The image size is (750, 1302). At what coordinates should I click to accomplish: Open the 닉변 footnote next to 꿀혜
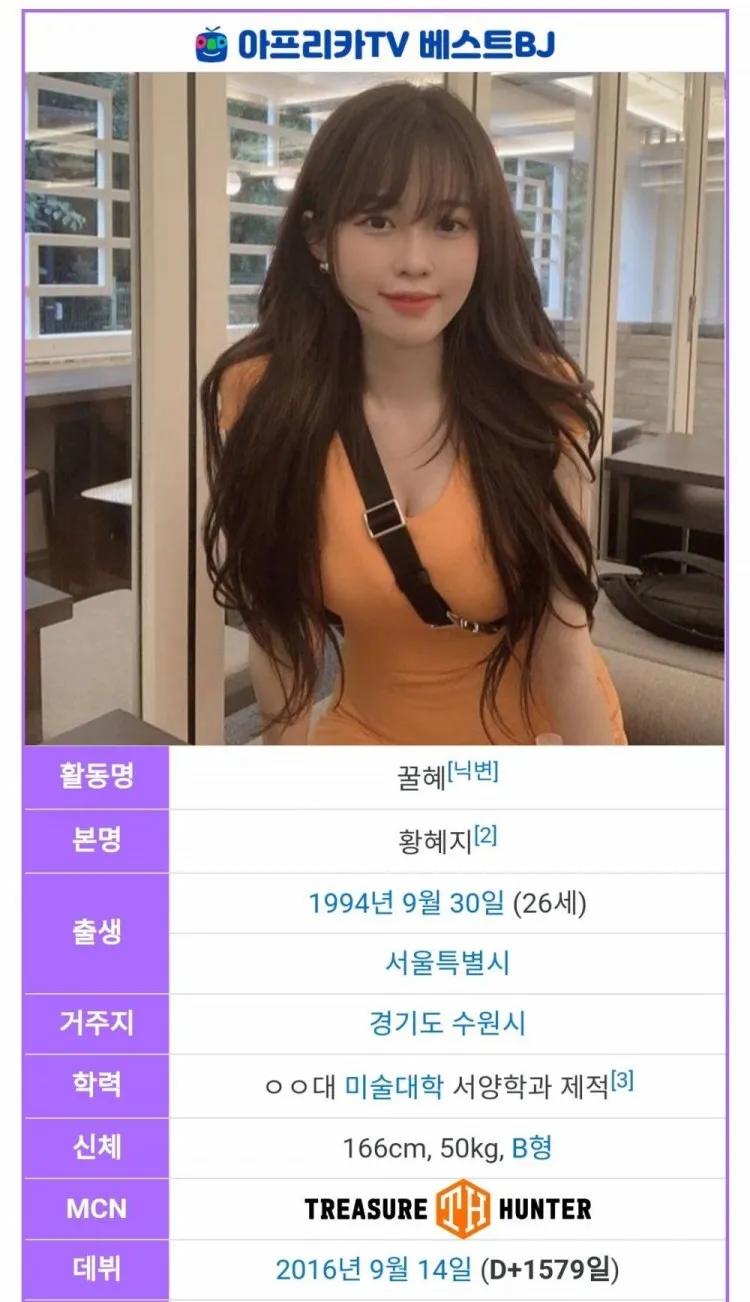click(x=474, y=772)
